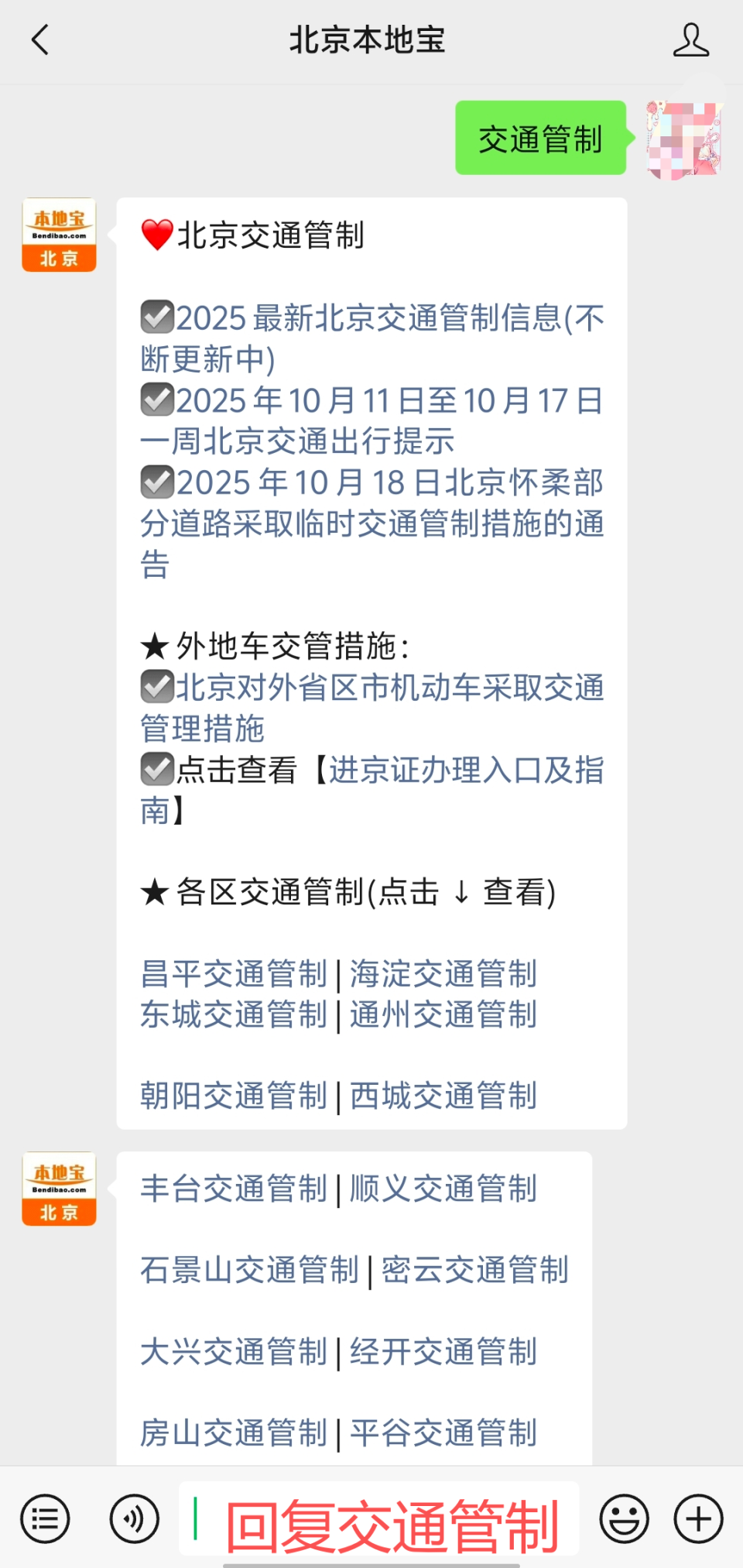Tap your own avatar beside the message
The width and height of the screenshot is (743, 1568).
click(x=684, y=139)
